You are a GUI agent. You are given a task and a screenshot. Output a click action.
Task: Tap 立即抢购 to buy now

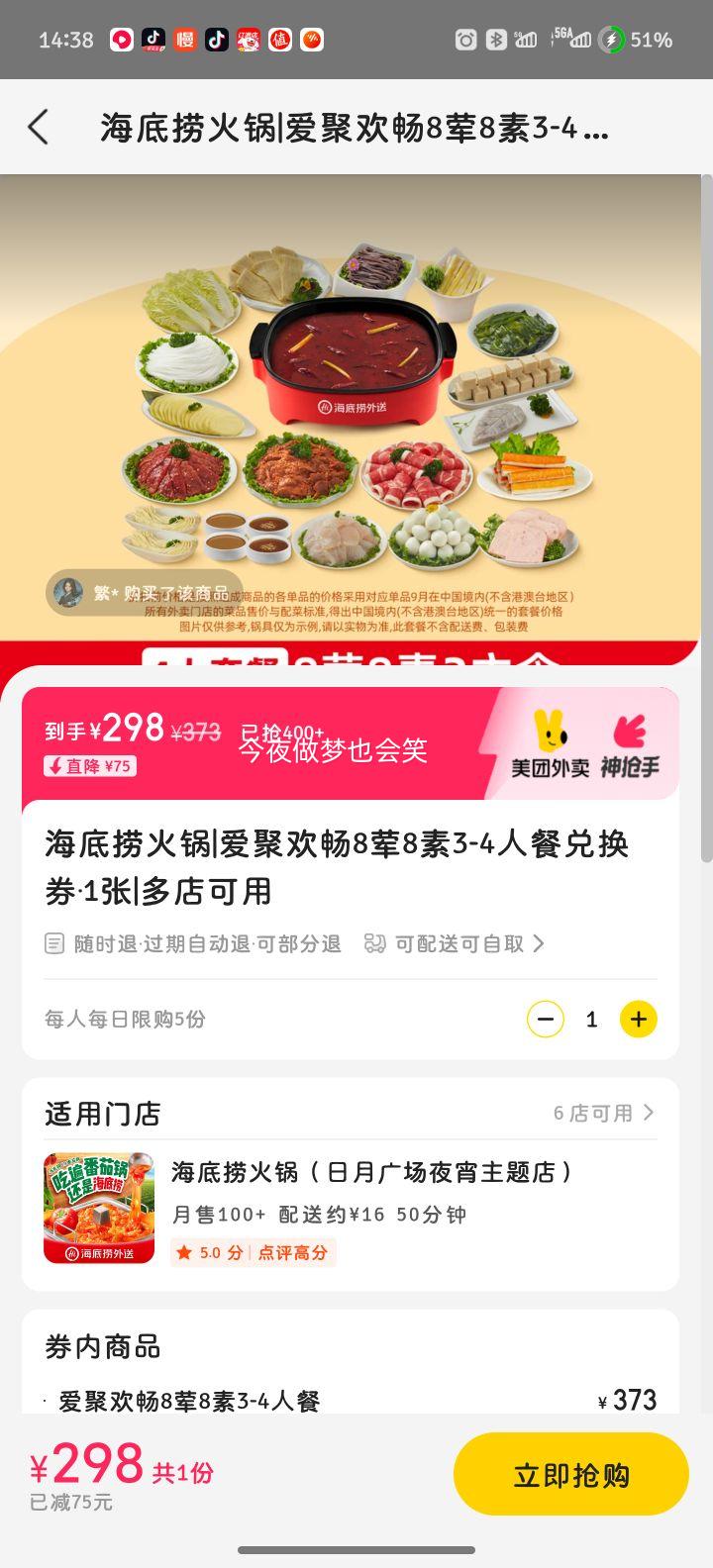(x=570, y=1474)
